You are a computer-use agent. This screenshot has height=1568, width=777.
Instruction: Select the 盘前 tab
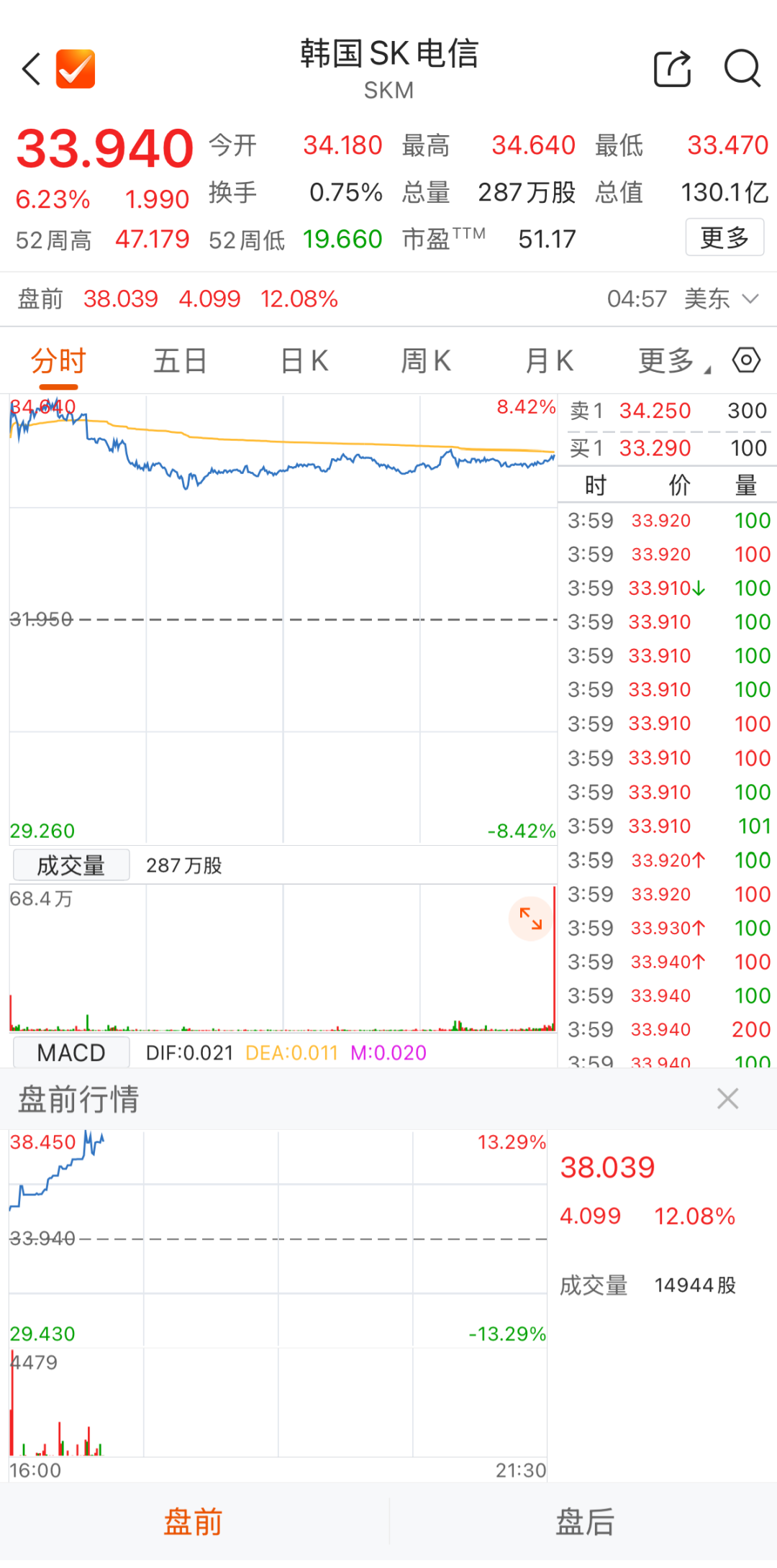coord(194,1523)
